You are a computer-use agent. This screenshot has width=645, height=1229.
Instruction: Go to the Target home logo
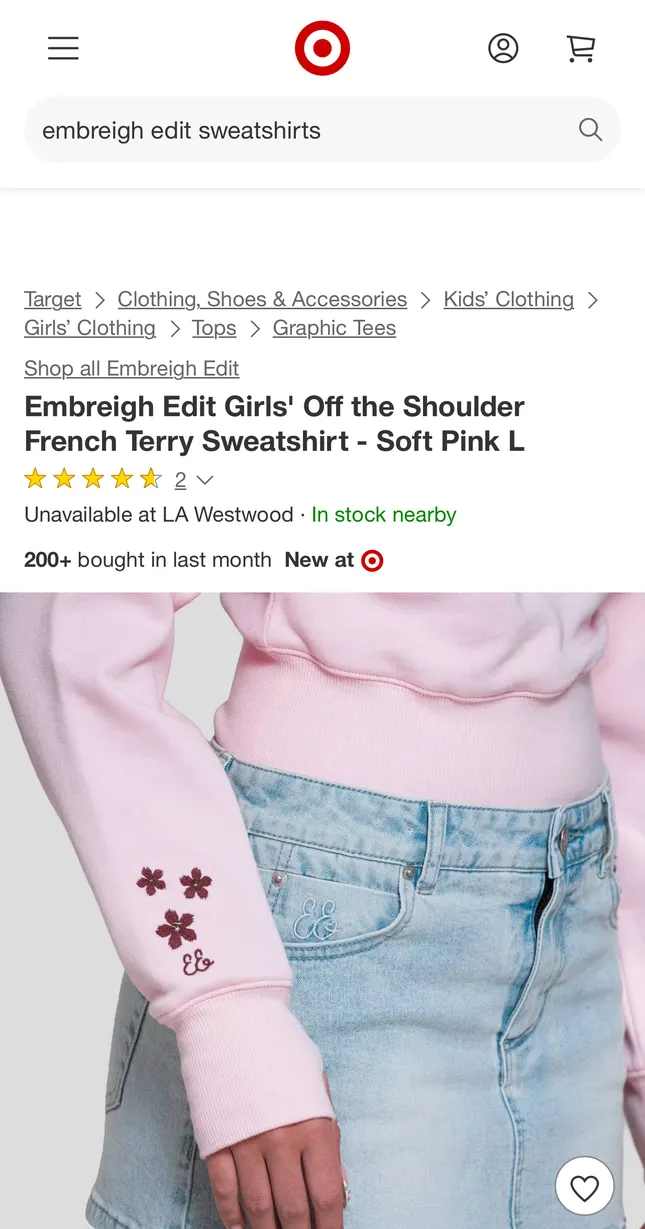[322, 48]
